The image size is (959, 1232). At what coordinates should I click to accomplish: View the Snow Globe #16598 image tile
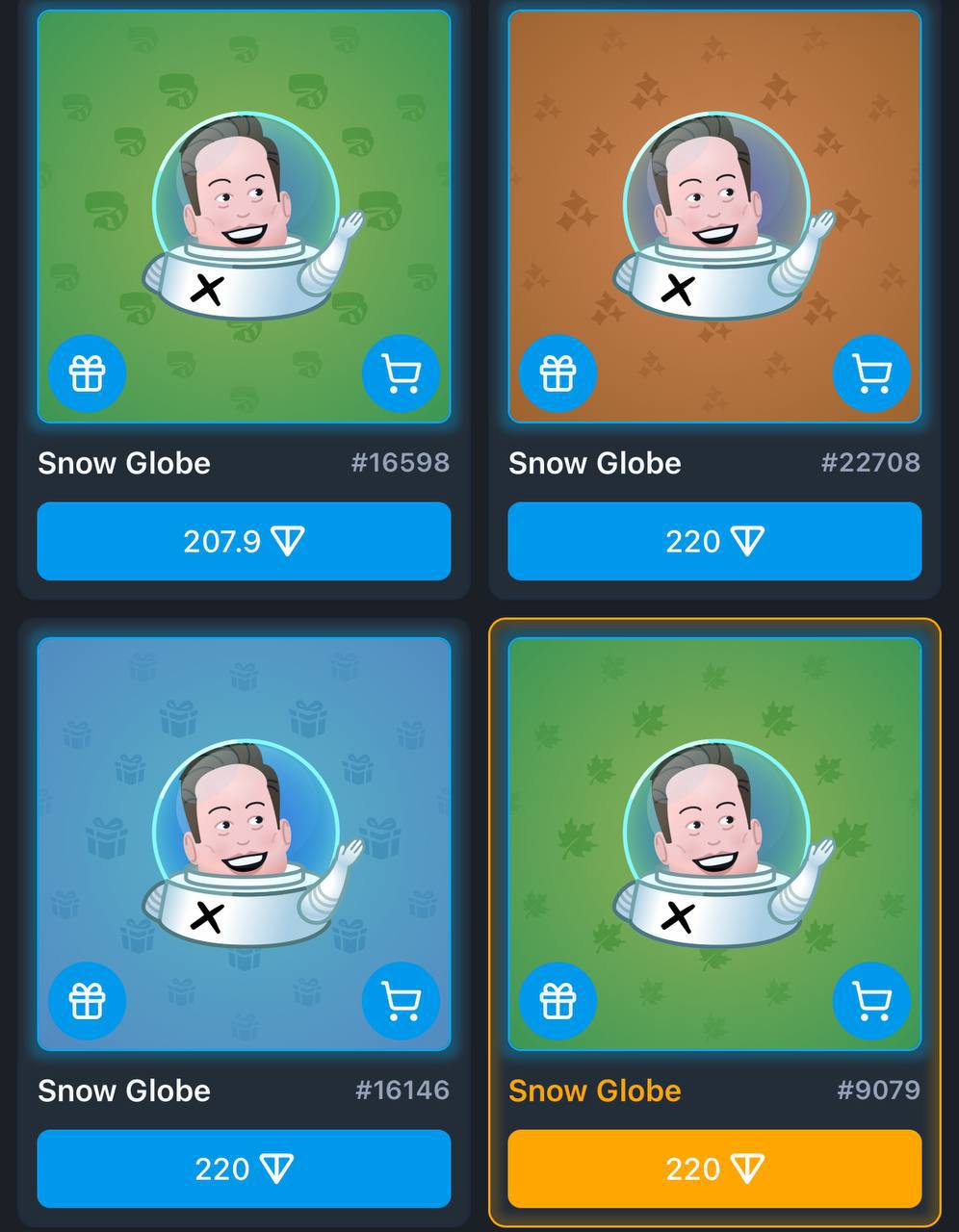point(244,192)
